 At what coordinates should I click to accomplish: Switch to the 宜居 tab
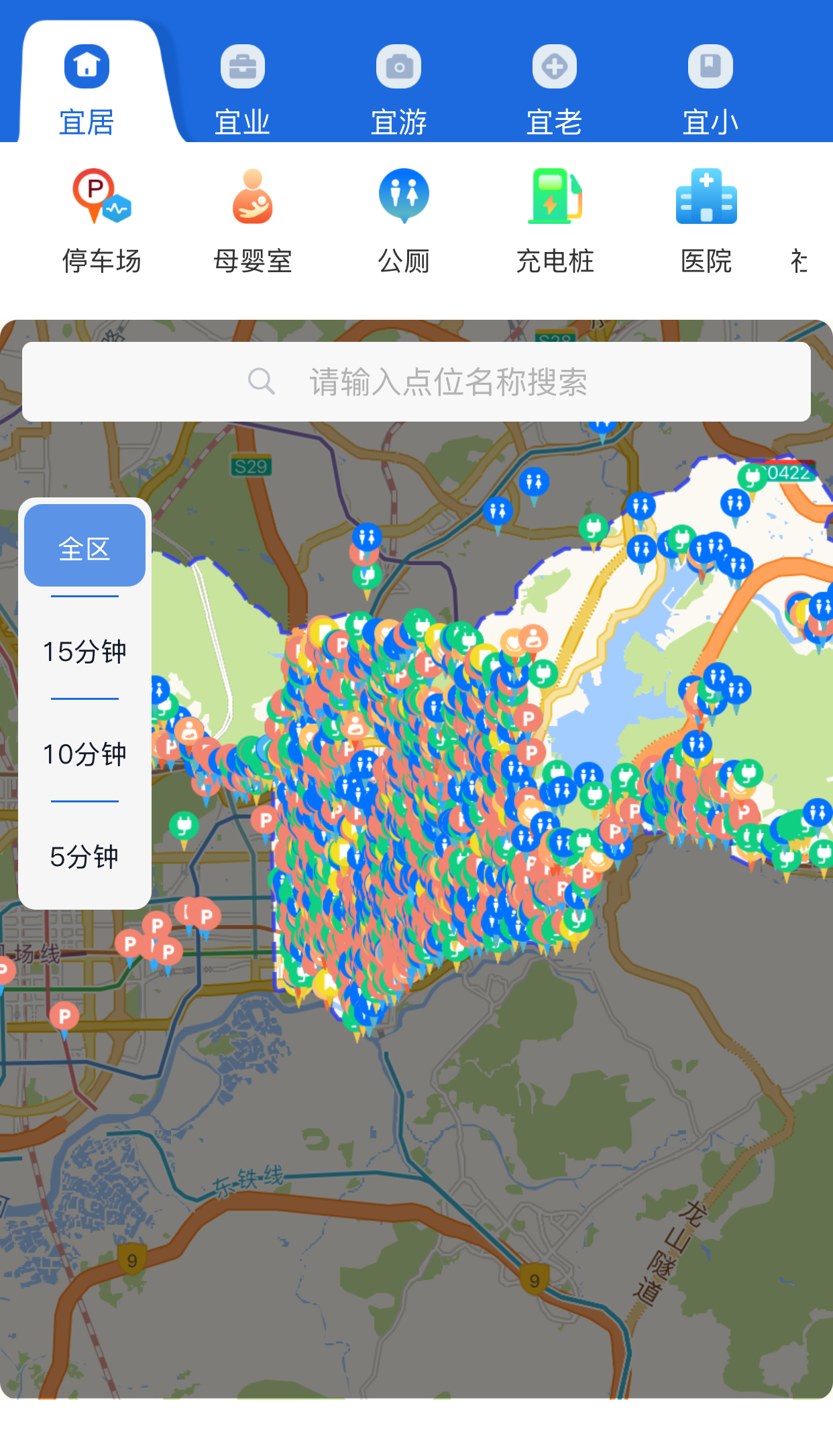(x=87, y=88)
